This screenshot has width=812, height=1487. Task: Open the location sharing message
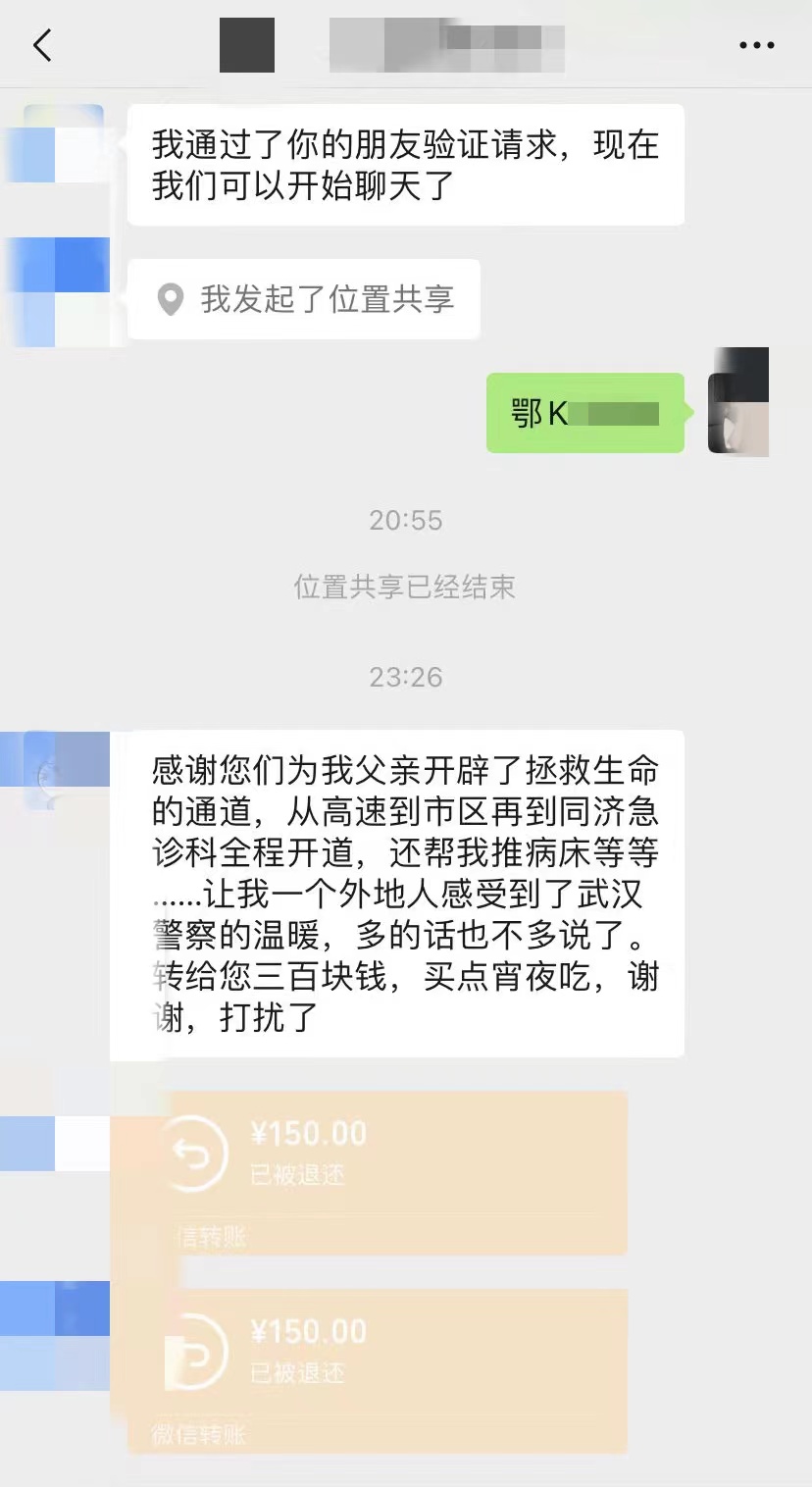click(304, 299)
